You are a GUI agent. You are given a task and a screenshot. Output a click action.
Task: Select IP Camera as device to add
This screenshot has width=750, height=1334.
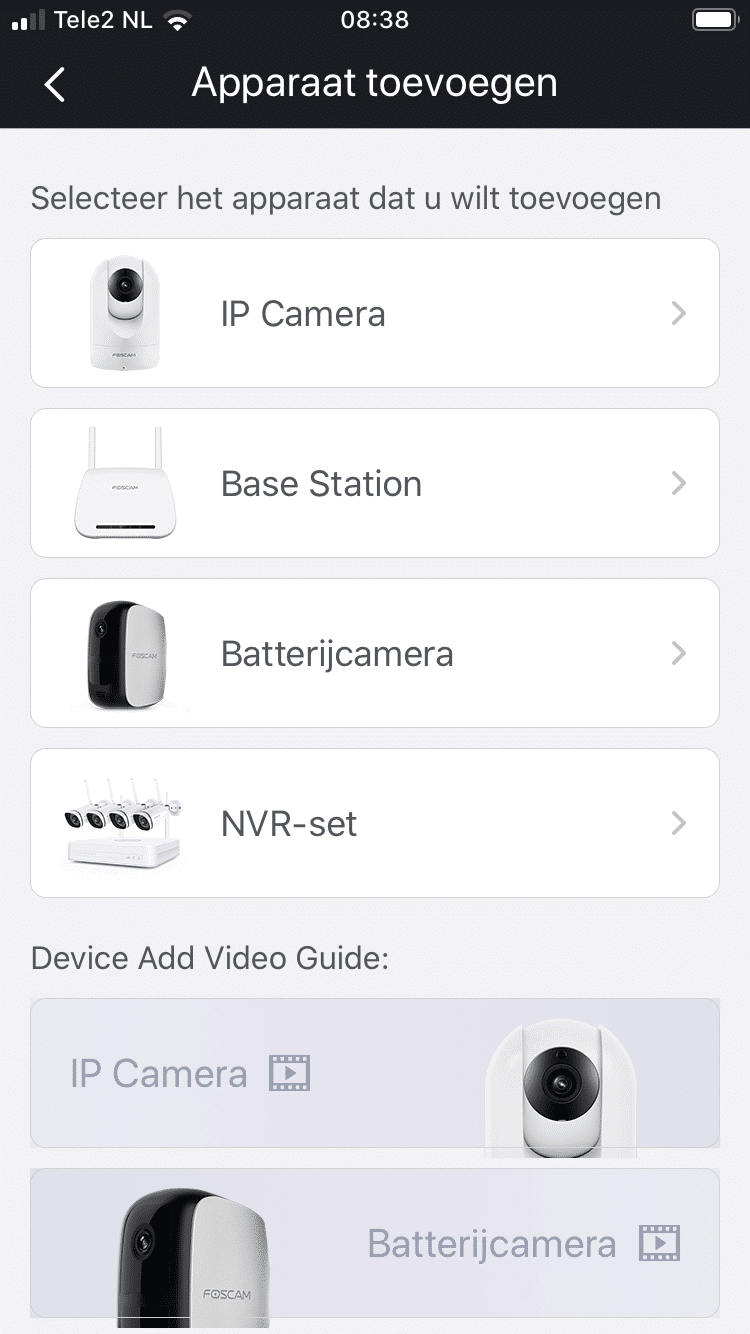pyautogui.click(x=375, y=313)
